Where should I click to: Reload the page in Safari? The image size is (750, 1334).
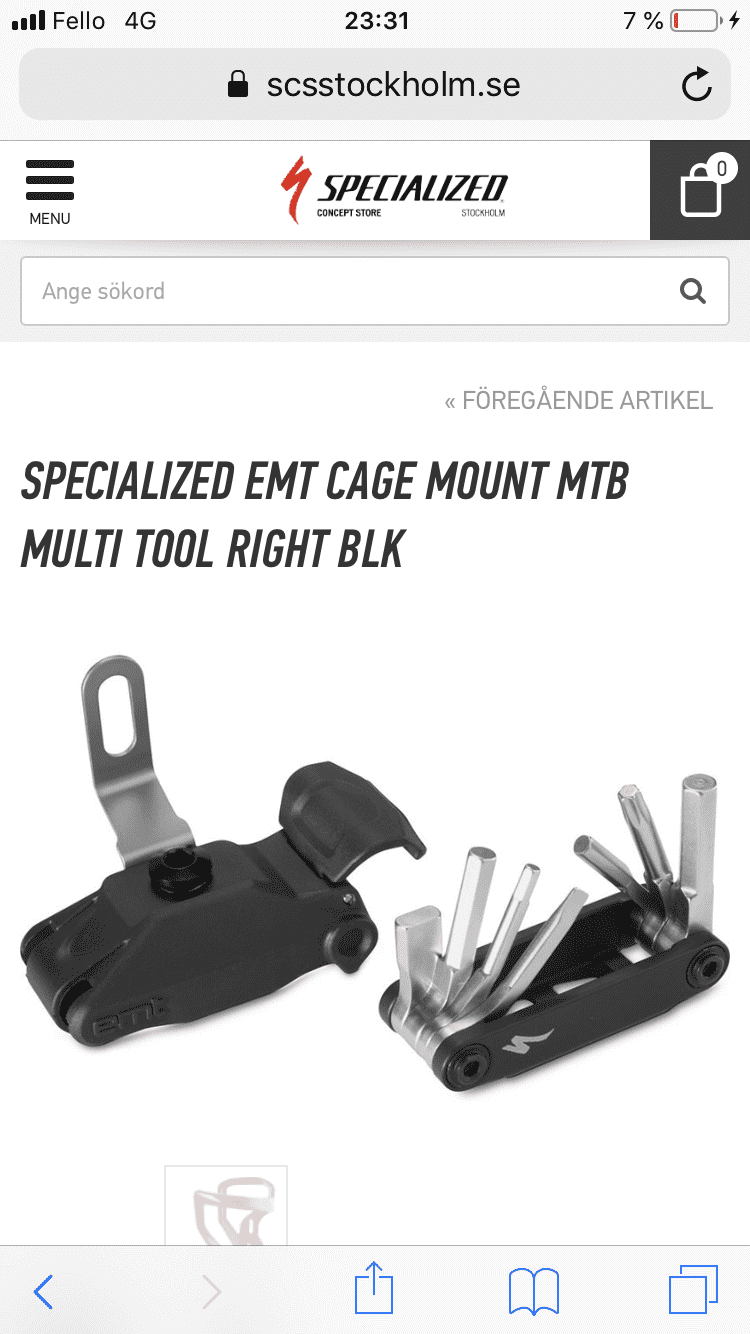click(x=697, y=84)
